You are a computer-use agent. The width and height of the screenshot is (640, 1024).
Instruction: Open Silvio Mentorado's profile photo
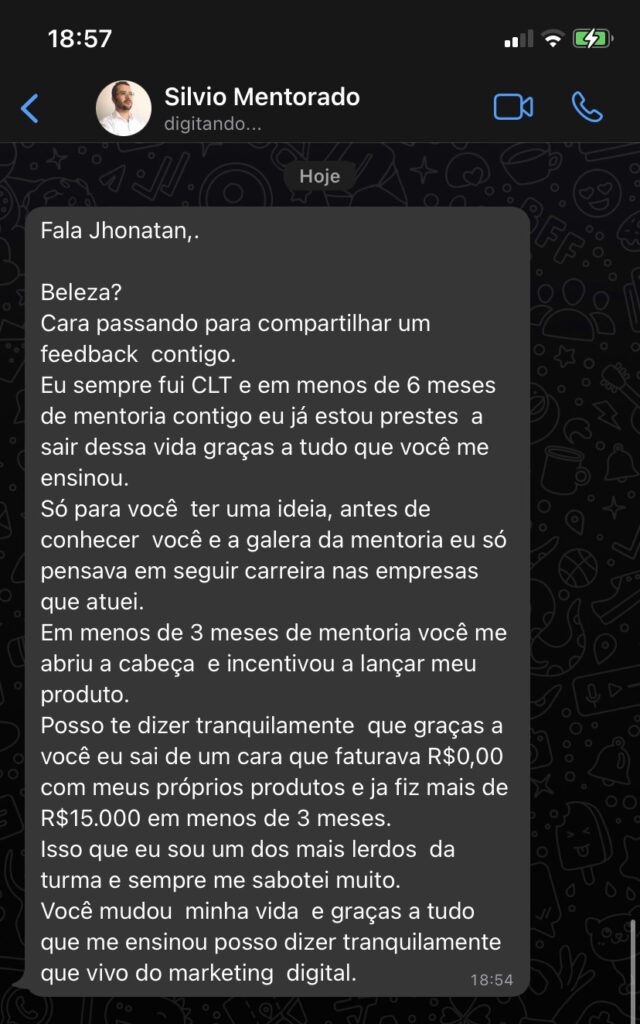124,108
